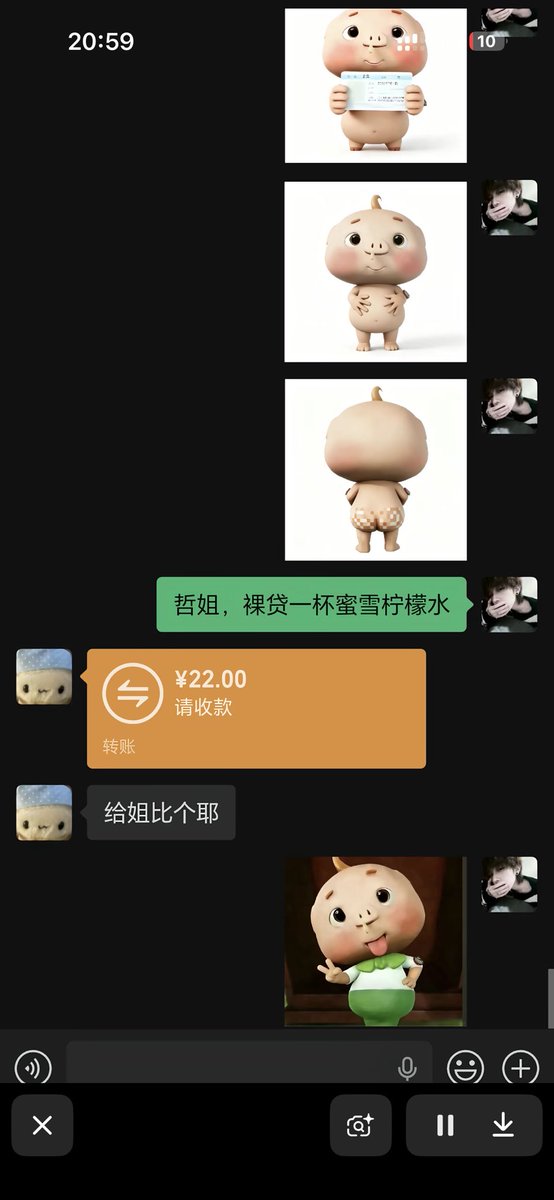The image size is (554, 1200).
Task: Tap sender avatar beside 给姐比个耶
Action: click(x=44, y=812)
